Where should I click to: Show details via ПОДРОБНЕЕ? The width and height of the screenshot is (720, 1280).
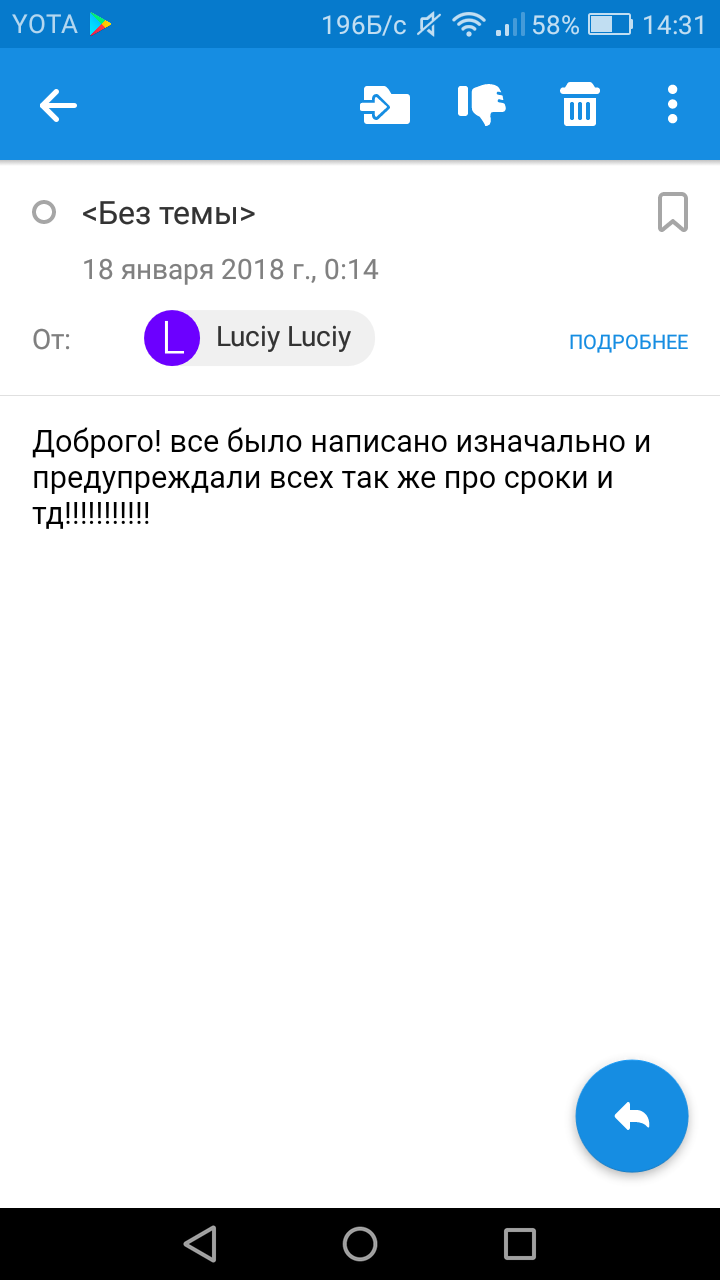pos(628,342)
